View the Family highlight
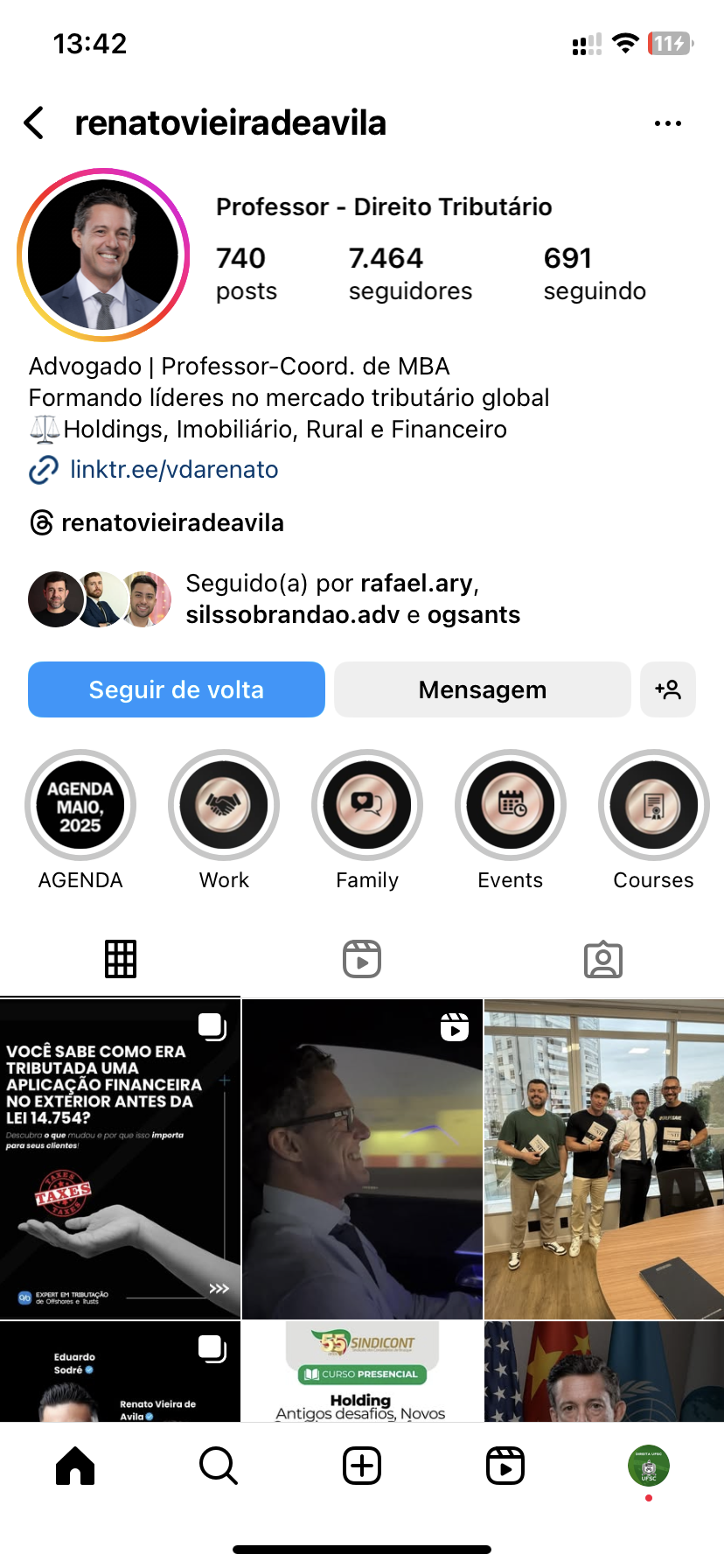The width and height of the screenshot is (724, 1568). click(x=367, y=805)
